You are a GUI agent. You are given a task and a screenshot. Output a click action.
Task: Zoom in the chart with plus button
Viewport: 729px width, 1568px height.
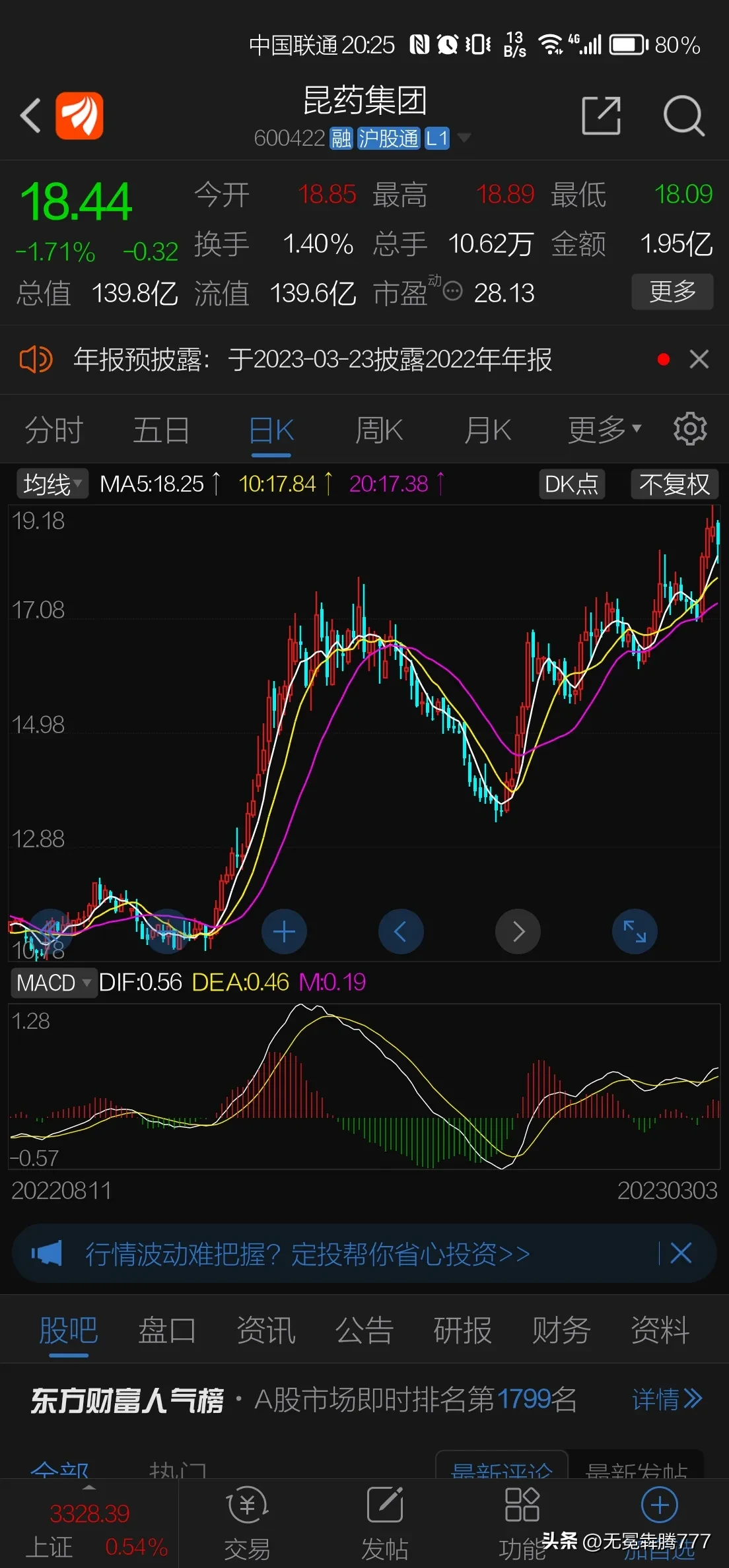[x=284, y=931]
